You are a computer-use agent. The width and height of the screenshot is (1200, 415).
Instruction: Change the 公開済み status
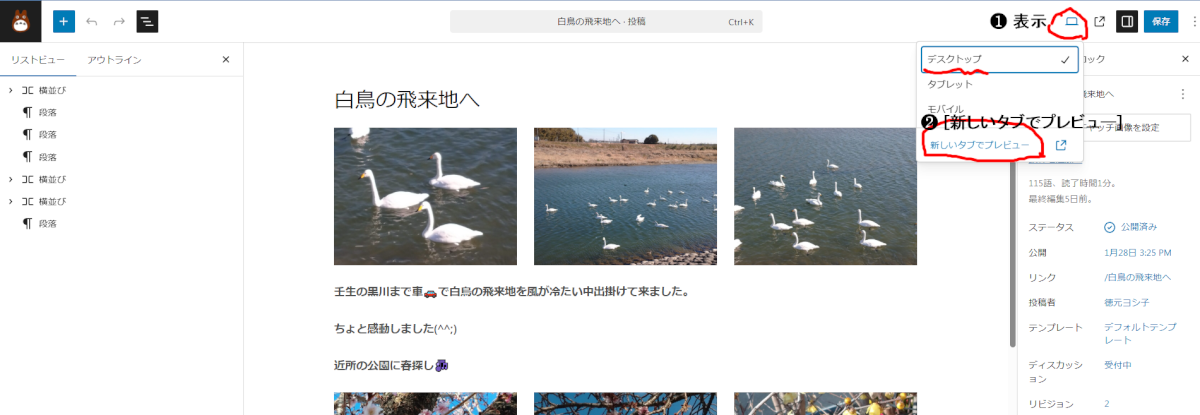tap(1136, 228)
